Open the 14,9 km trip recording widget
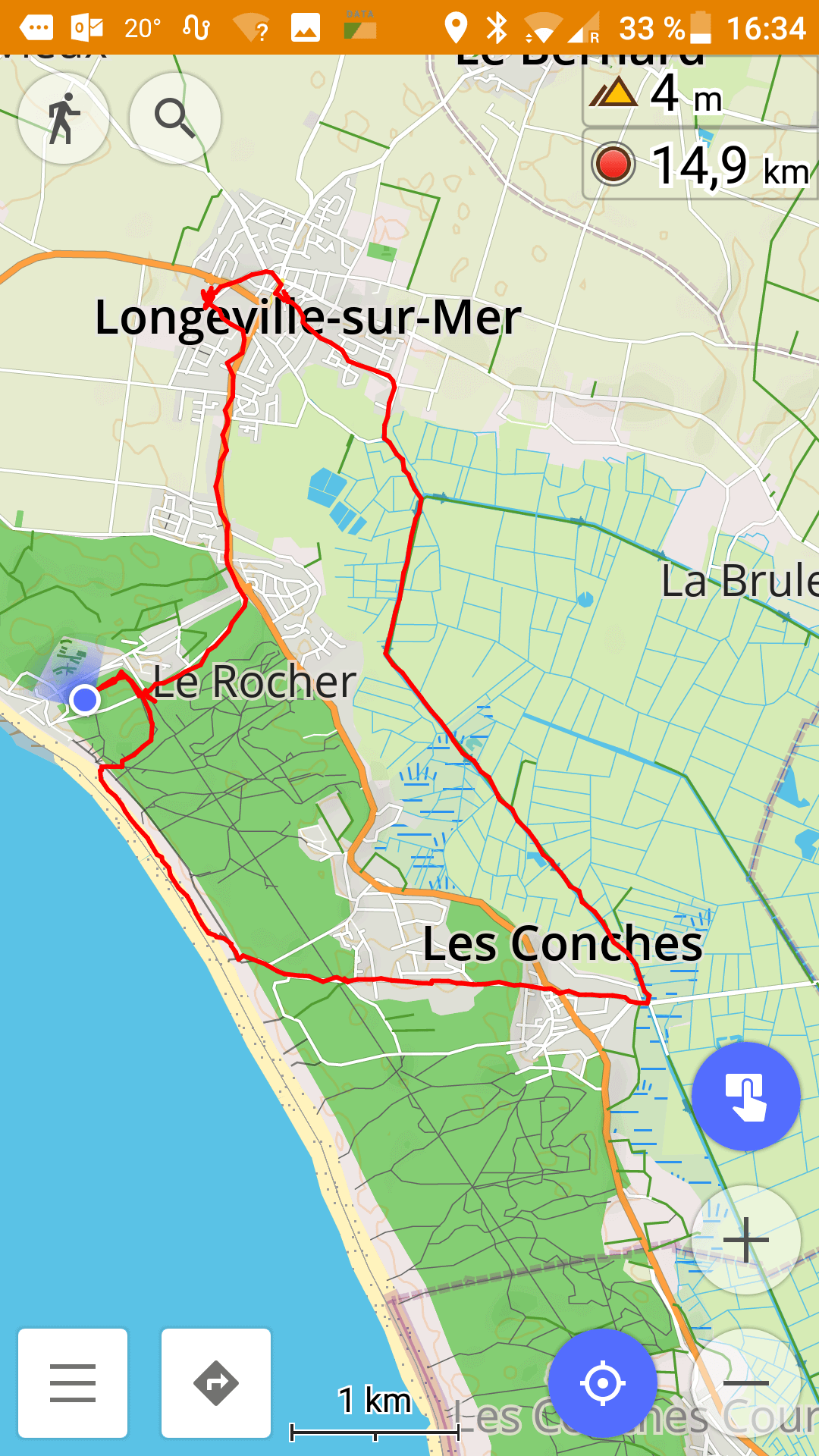Image resolution: width=819 pixels, height=1456 pixels. [701, 165]
